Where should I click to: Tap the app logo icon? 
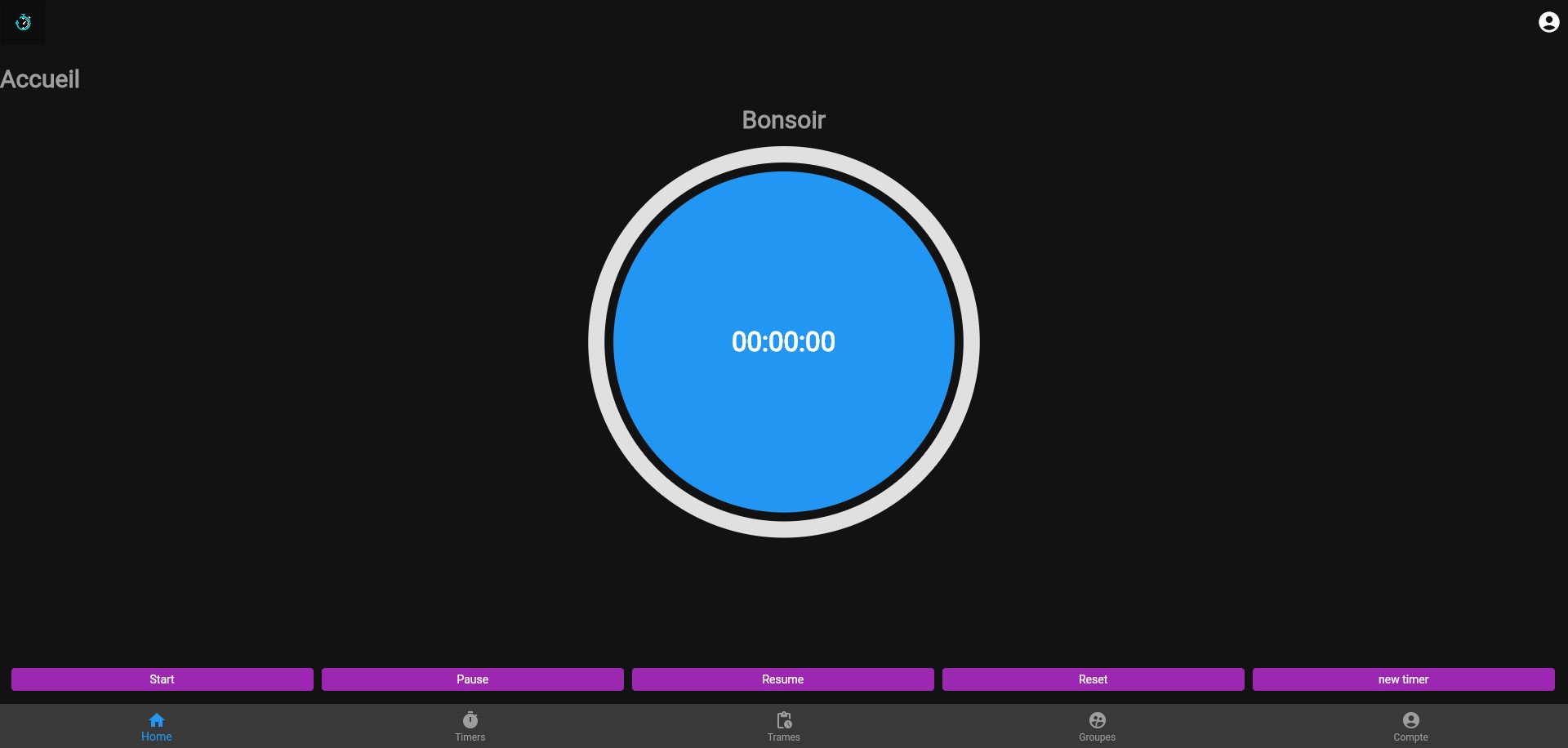tap(24, 22)
